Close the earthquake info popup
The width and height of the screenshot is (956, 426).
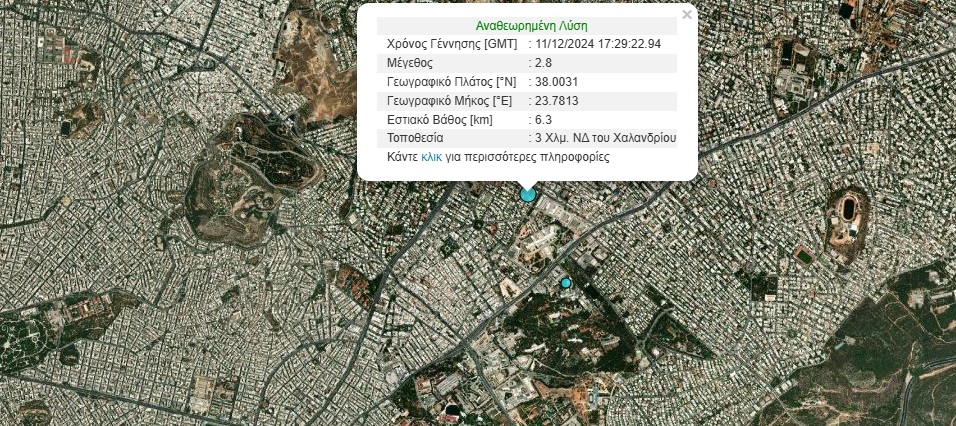tap(686, 15)
